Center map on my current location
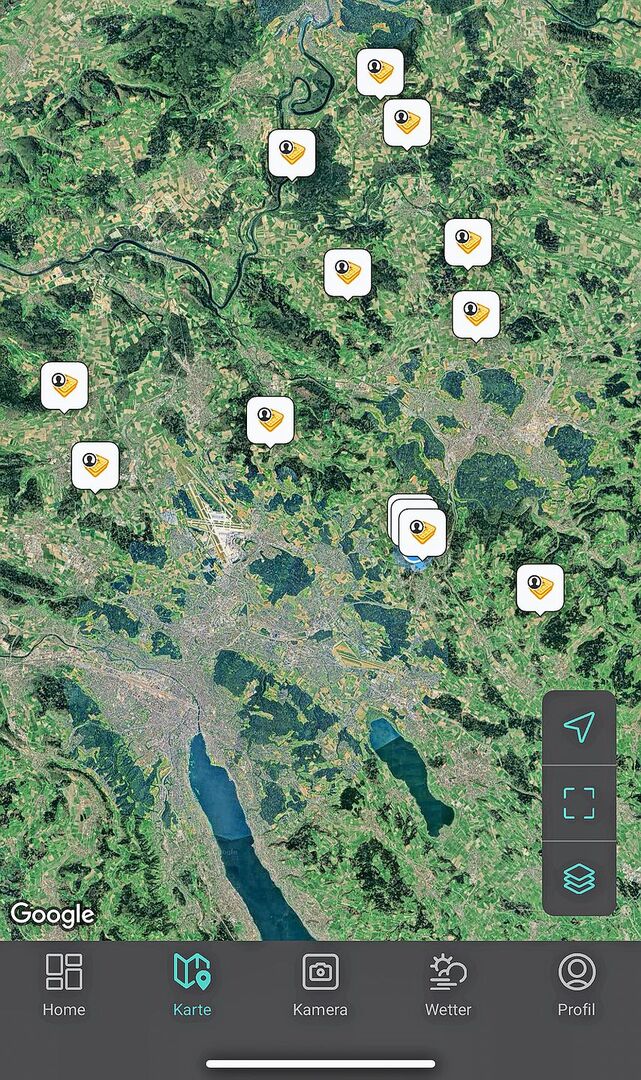The height and width of the screenshot is (1080, 641). point(579,728)
